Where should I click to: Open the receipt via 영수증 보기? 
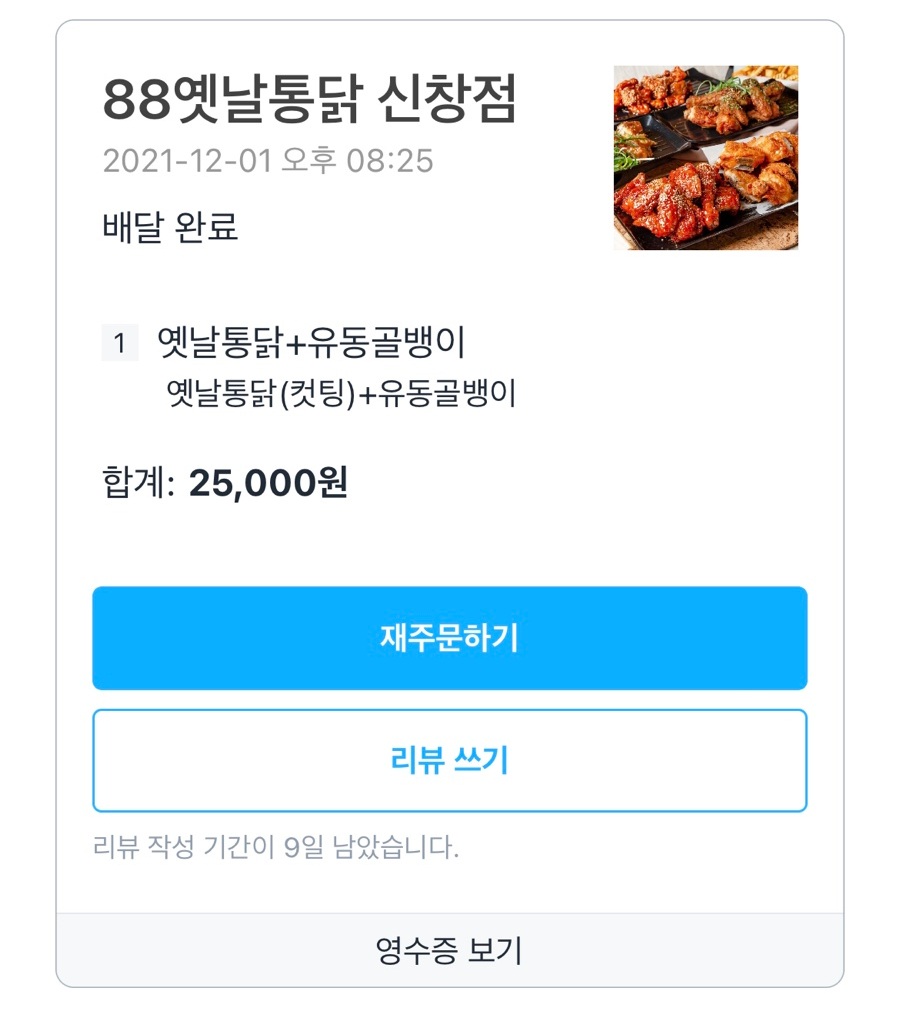(x=449, y=950)
